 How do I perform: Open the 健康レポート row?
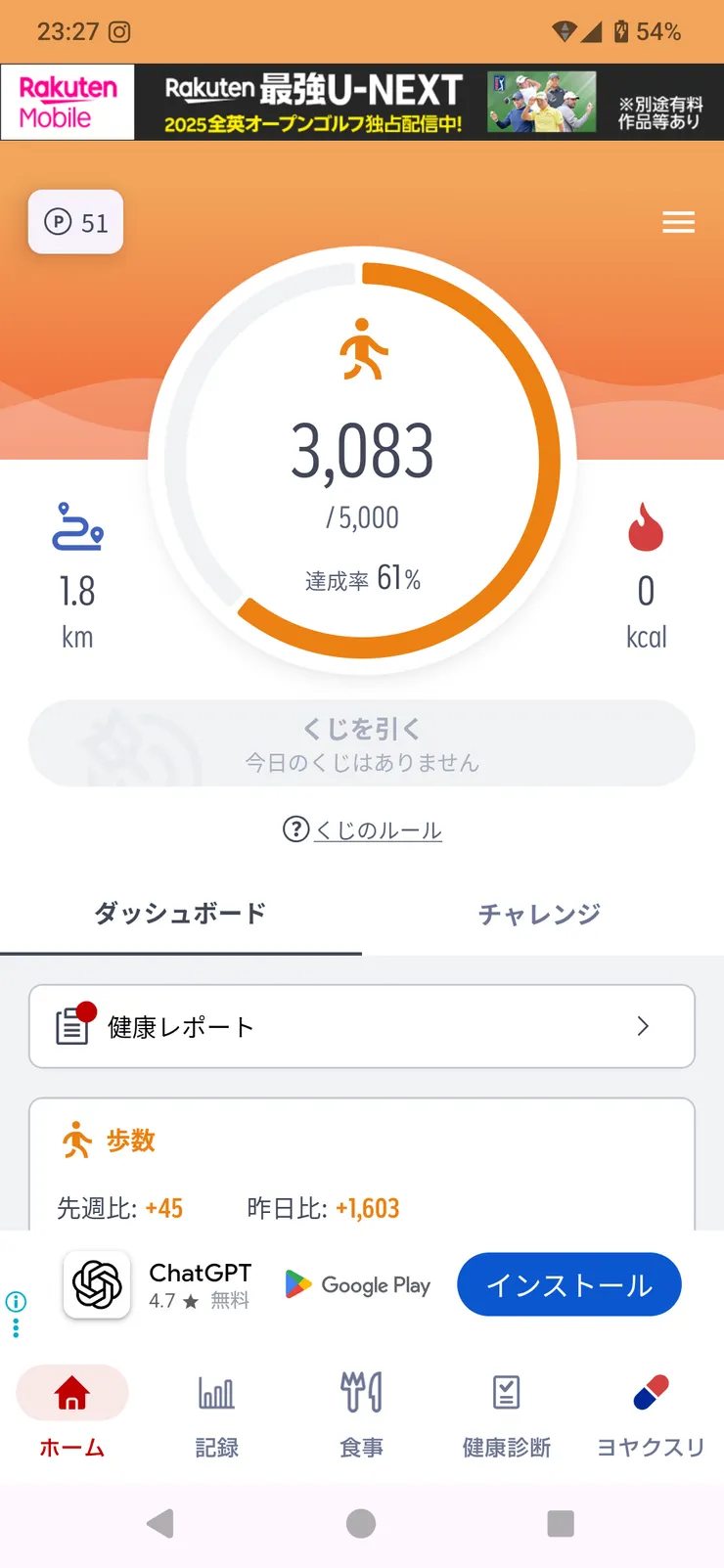(362, 1026)
